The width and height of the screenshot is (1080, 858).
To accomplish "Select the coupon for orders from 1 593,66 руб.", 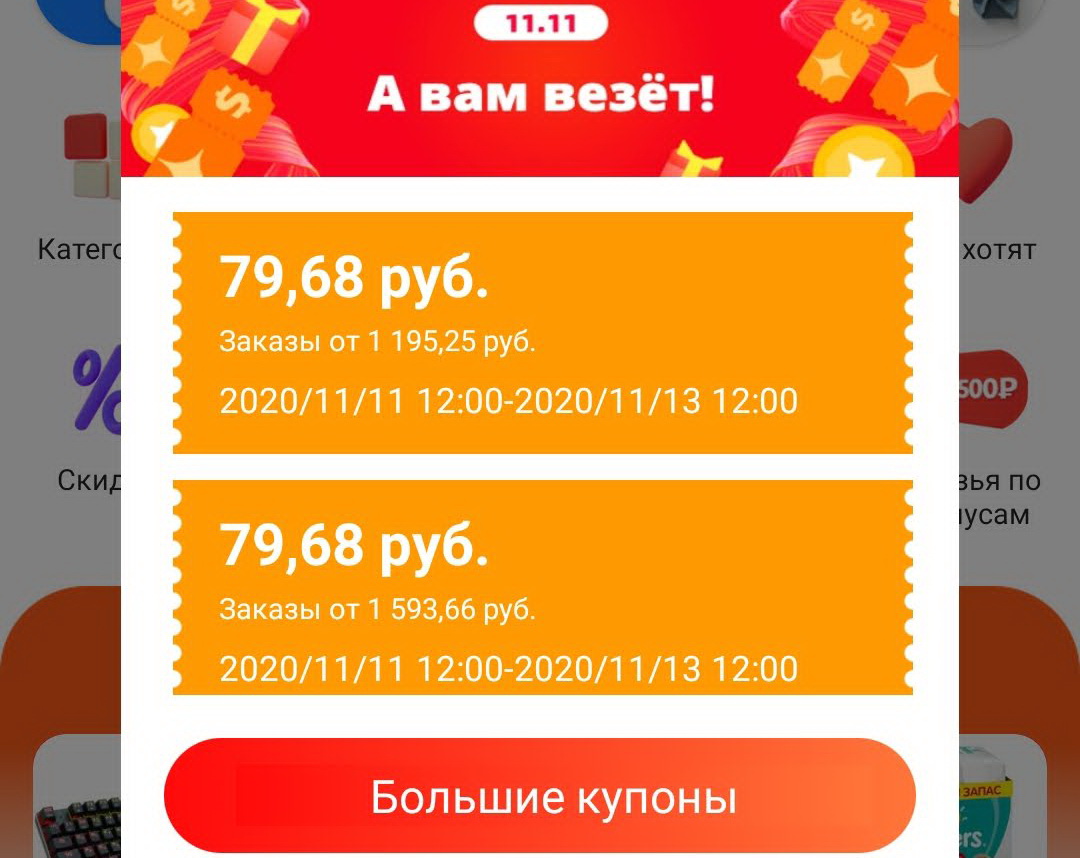I will pyautogui.click(x=542, y=588).
